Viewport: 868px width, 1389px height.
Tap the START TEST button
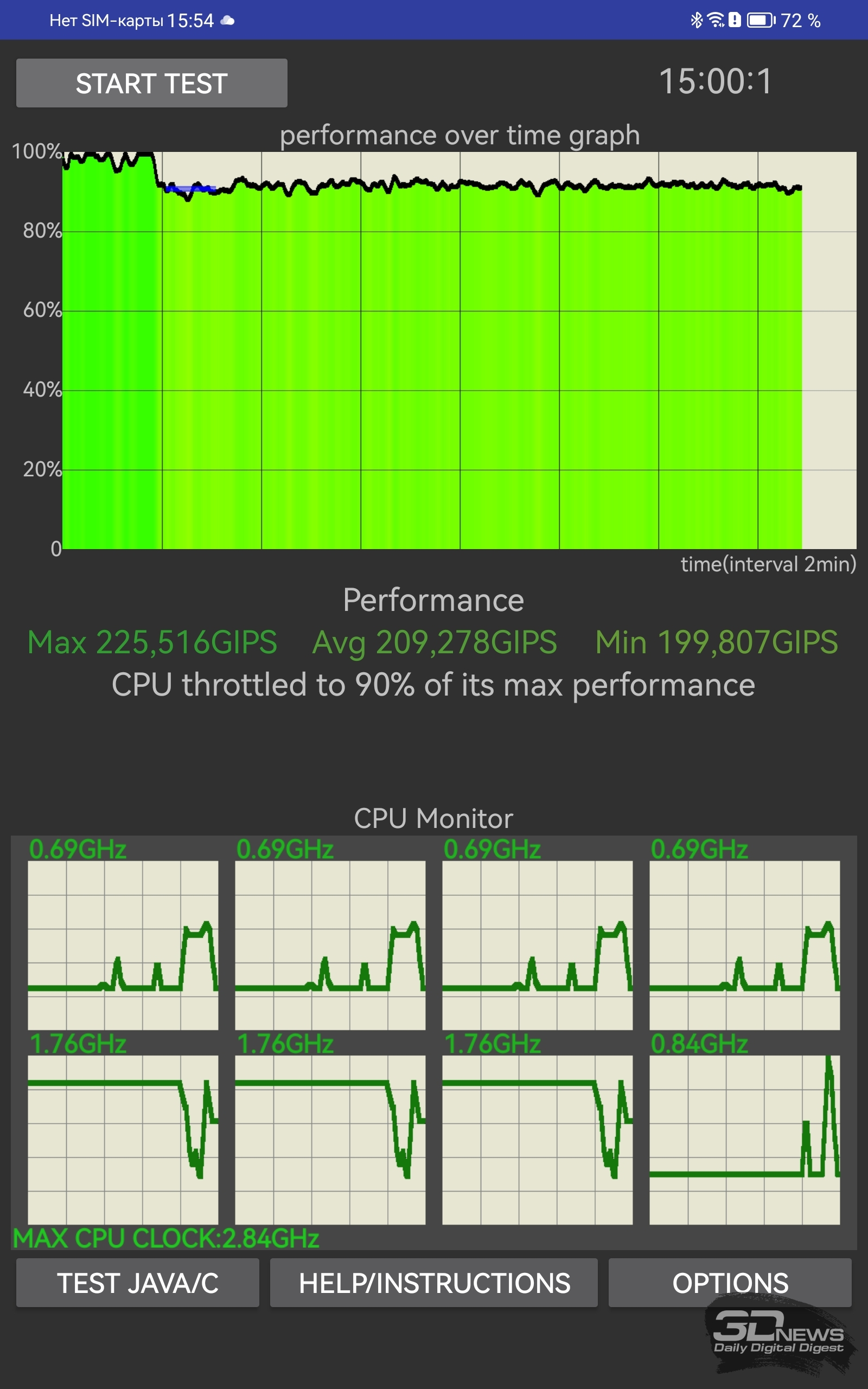coord(151,83)
